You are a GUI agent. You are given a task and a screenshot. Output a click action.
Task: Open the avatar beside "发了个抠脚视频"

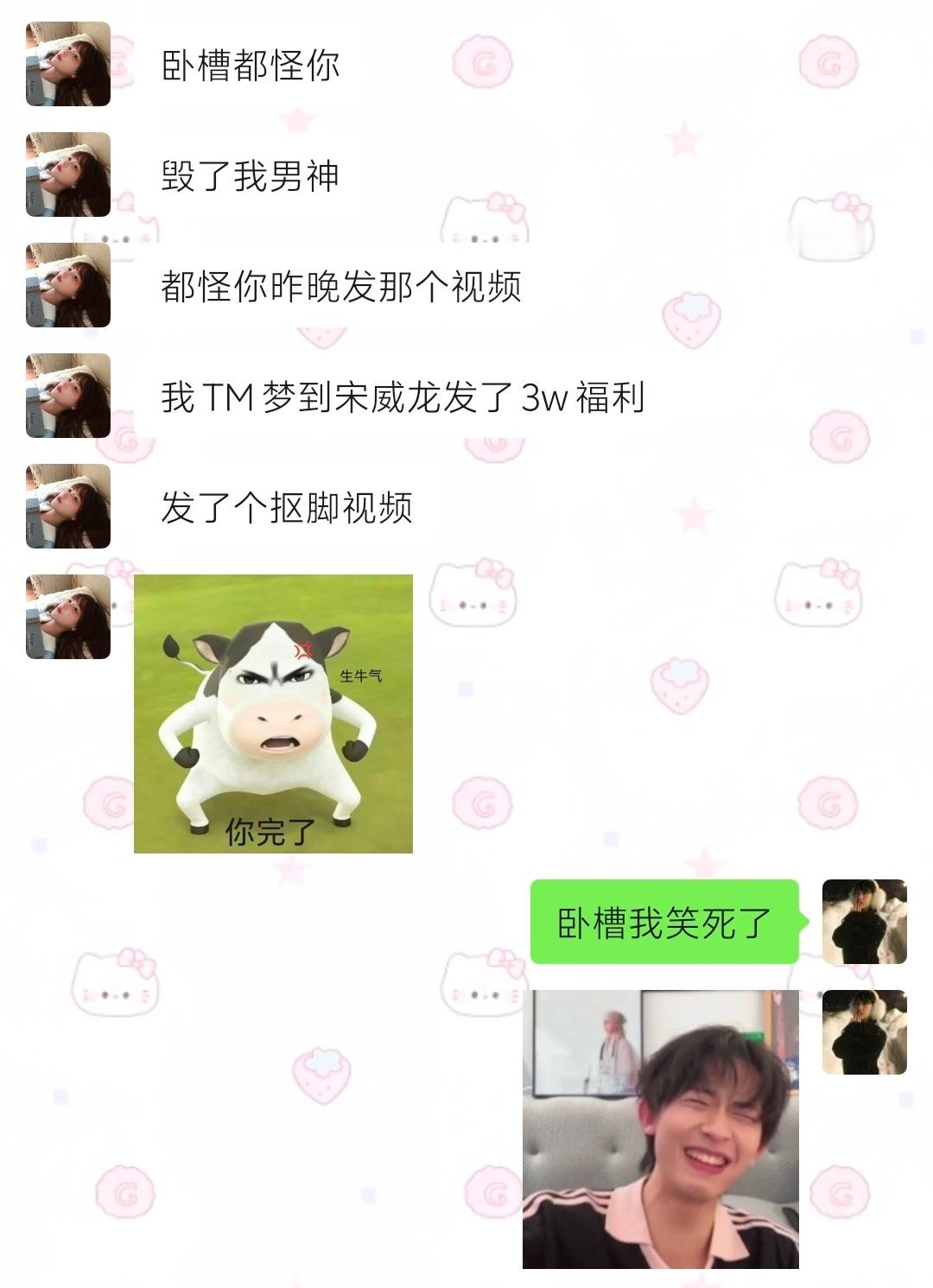(67, 505)
